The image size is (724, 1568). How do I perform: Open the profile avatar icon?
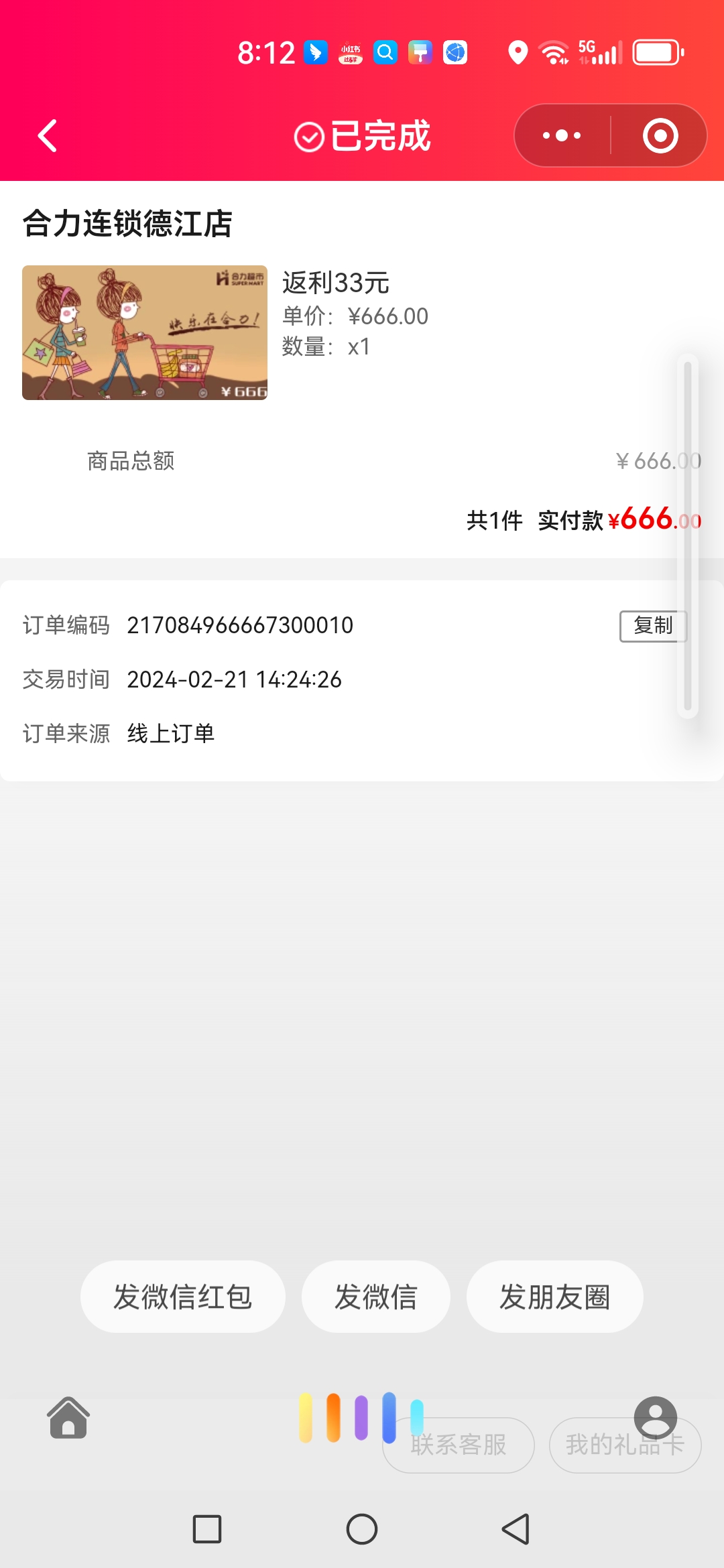pyautogui.click(x=655, y=1416)
